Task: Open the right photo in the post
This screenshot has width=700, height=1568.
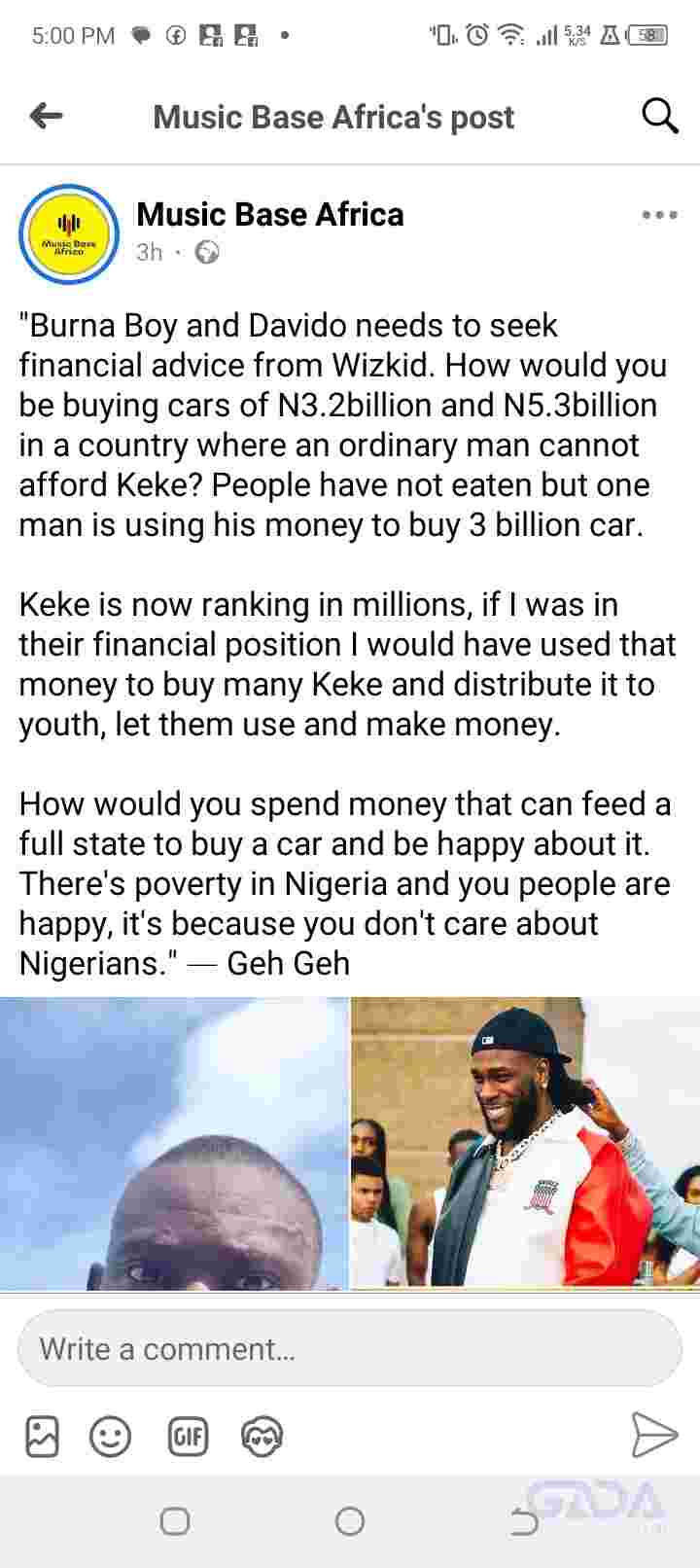Action: [x=525, y=1143]
